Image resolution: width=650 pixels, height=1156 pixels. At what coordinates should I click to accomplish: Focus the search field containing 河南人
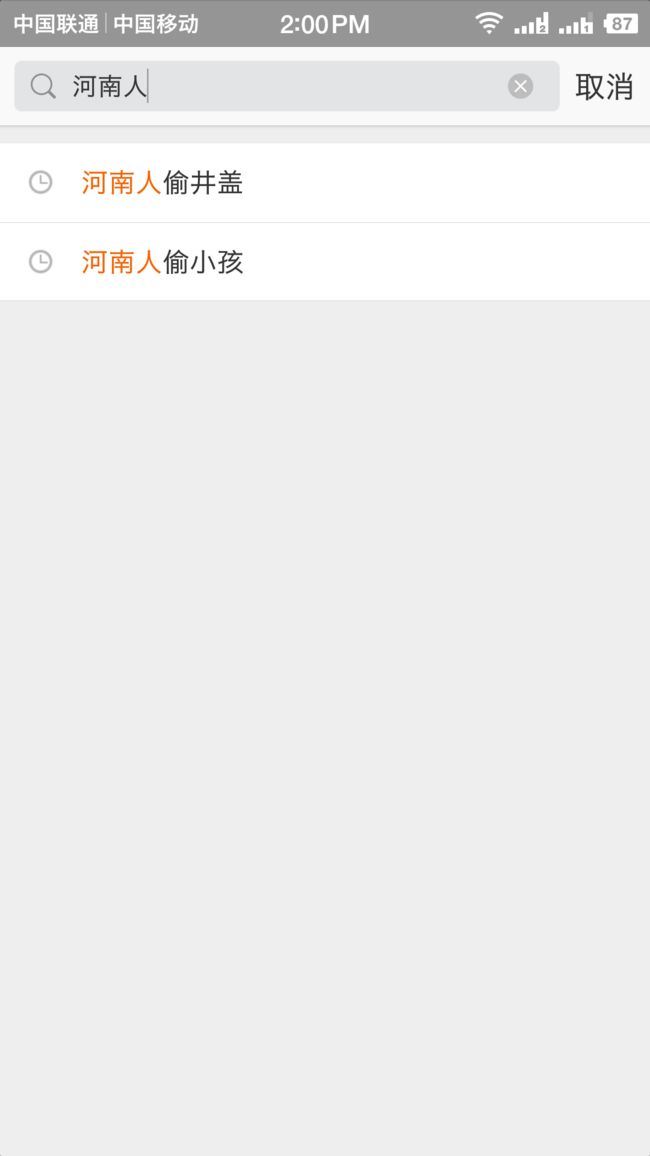tap(287, 86)
